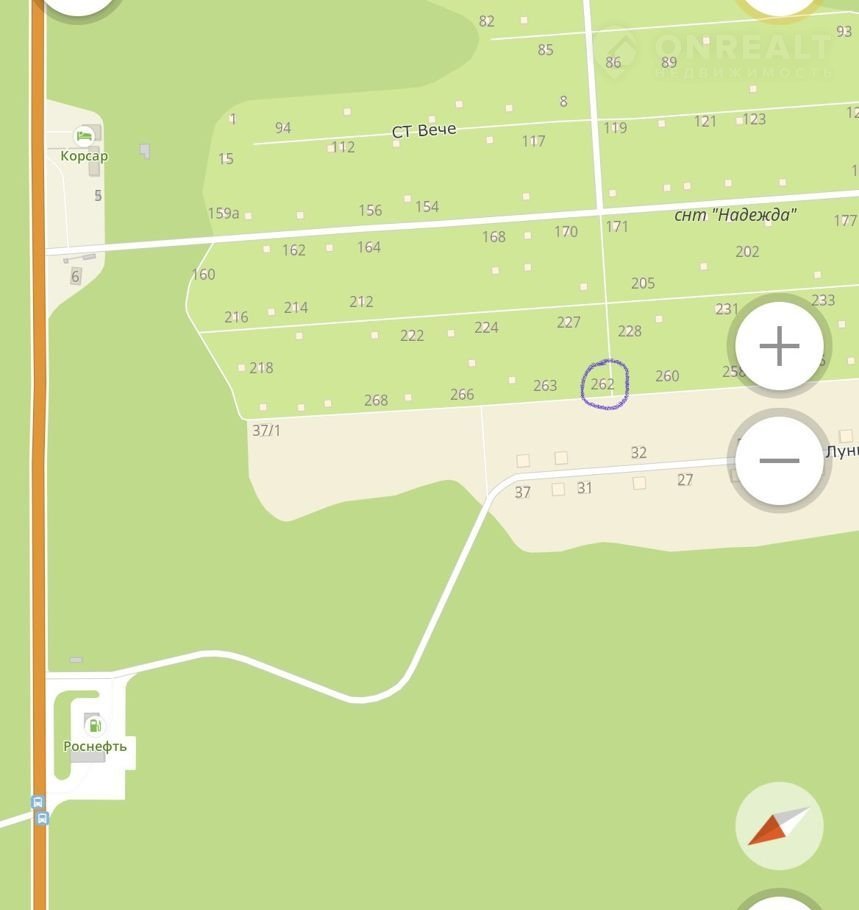Open the Корсар hotel marker
Screen dimensions: 859x910
[x=85, y=134]
